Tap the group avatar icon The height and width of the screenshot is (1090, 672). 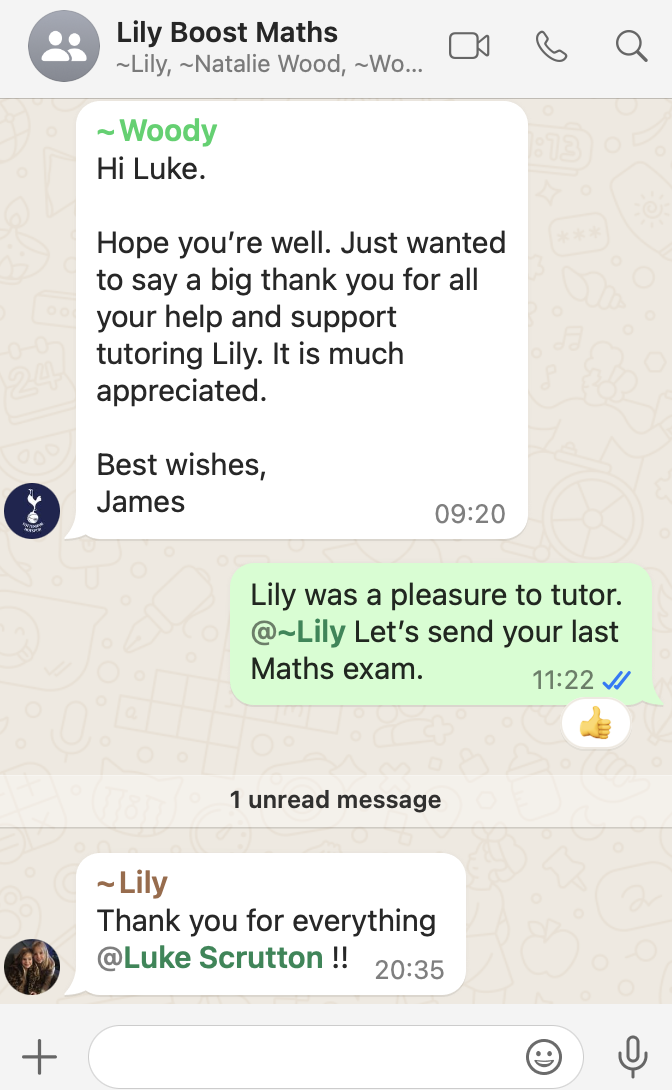click(x=64, y=46)
